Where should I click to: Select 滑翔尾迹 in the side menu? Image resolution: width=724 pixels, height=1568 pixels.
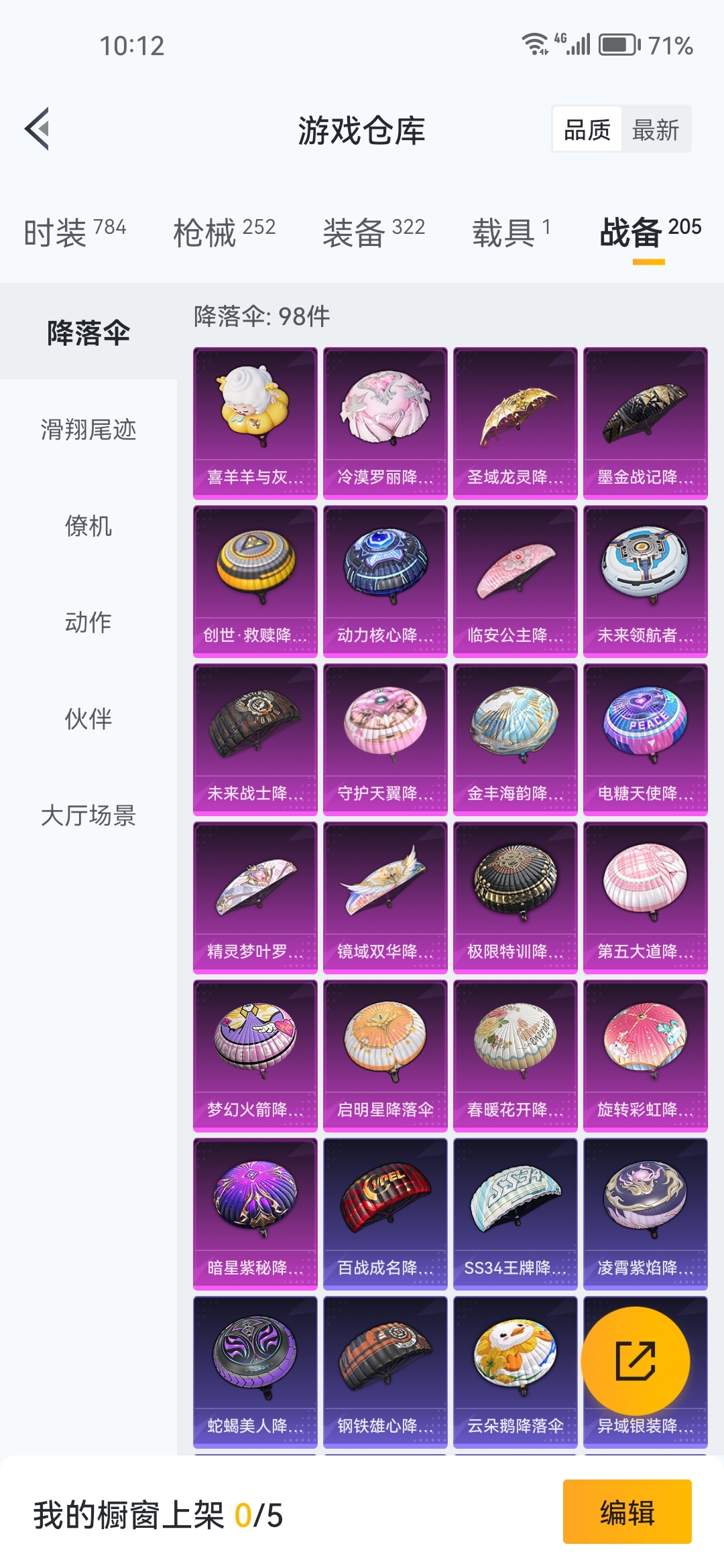(x=88, y=430)
